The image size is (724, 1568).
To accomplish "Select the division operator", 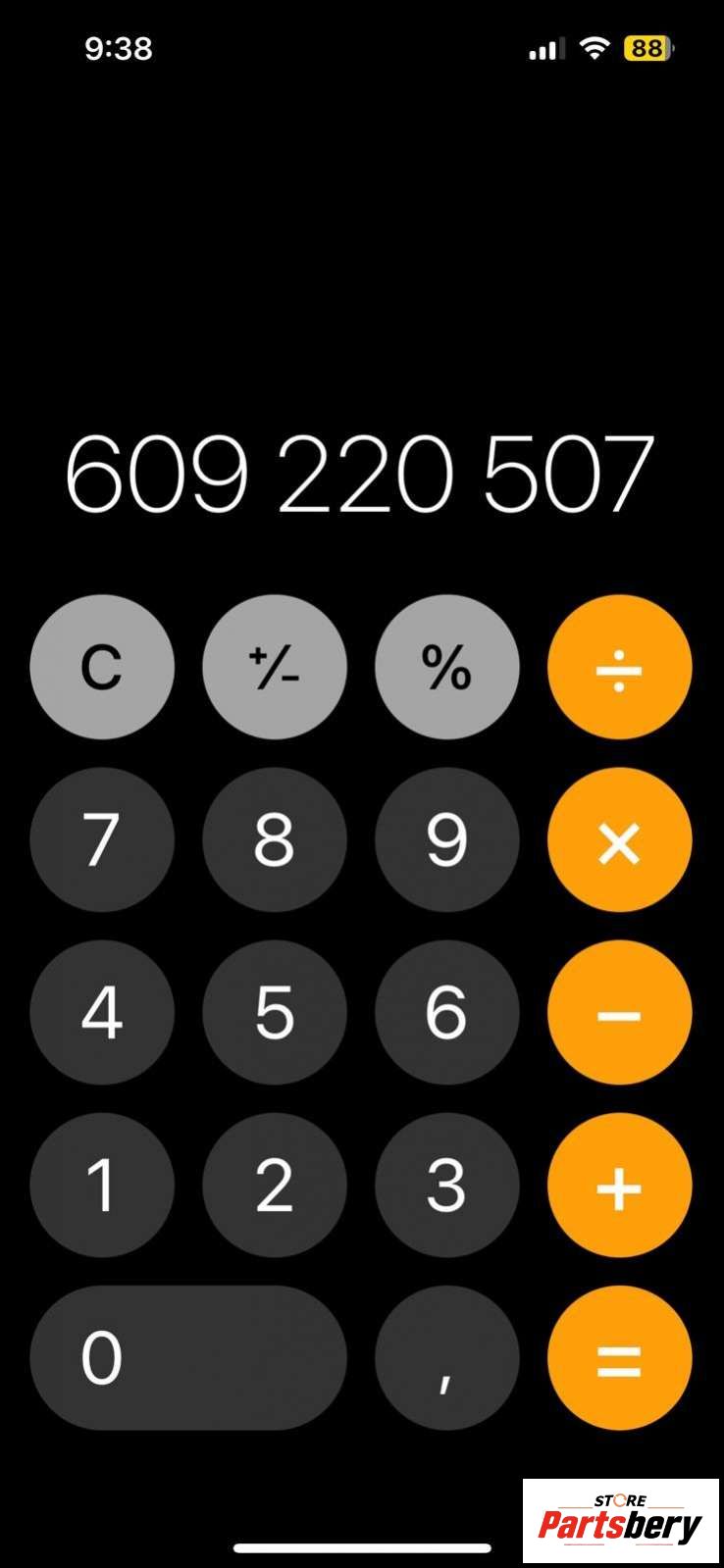I will tap(620, 668).
